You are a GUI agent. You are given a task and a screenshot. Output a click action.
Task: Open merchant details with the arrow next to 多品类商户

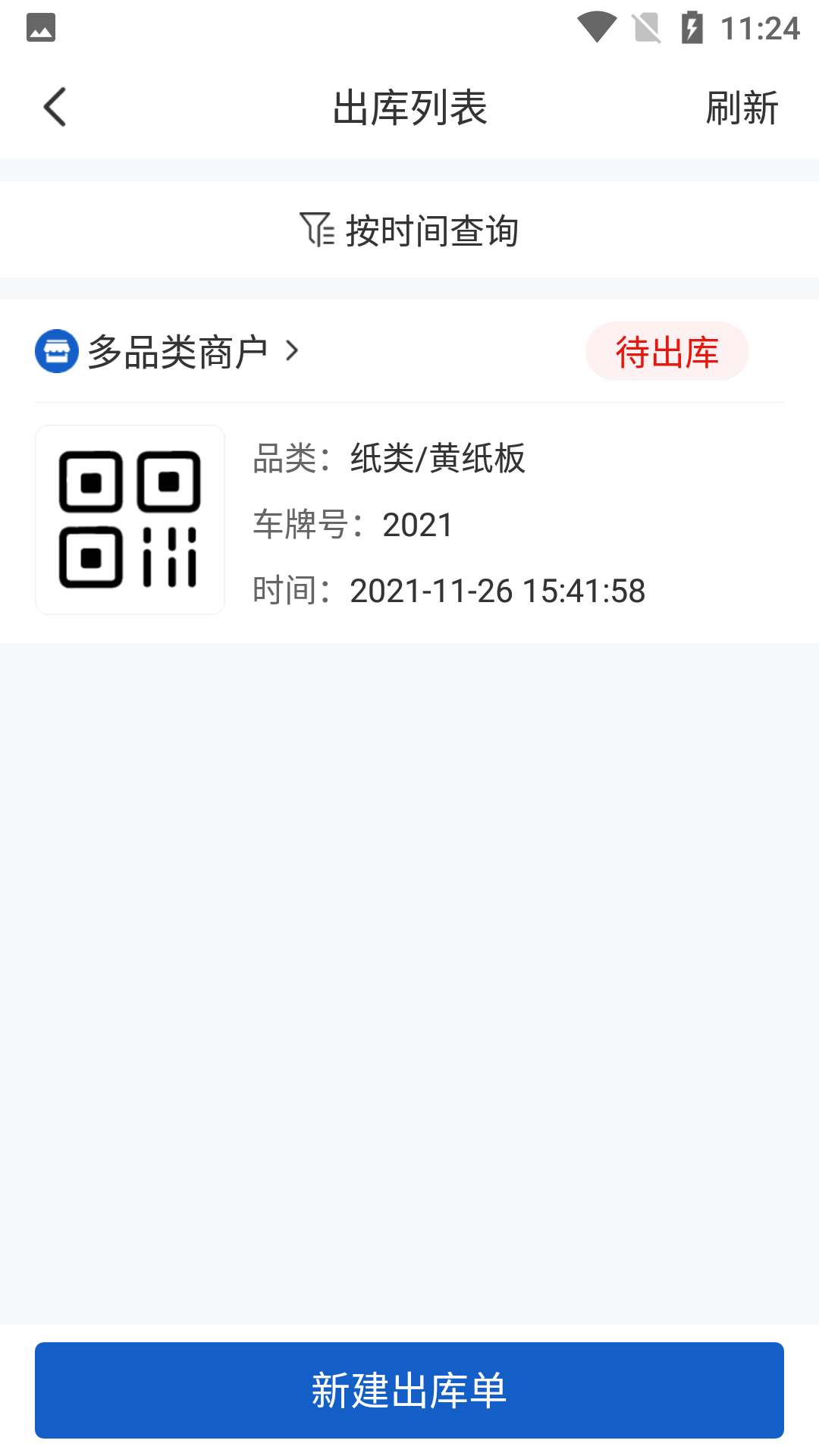[x=292, y=351]
